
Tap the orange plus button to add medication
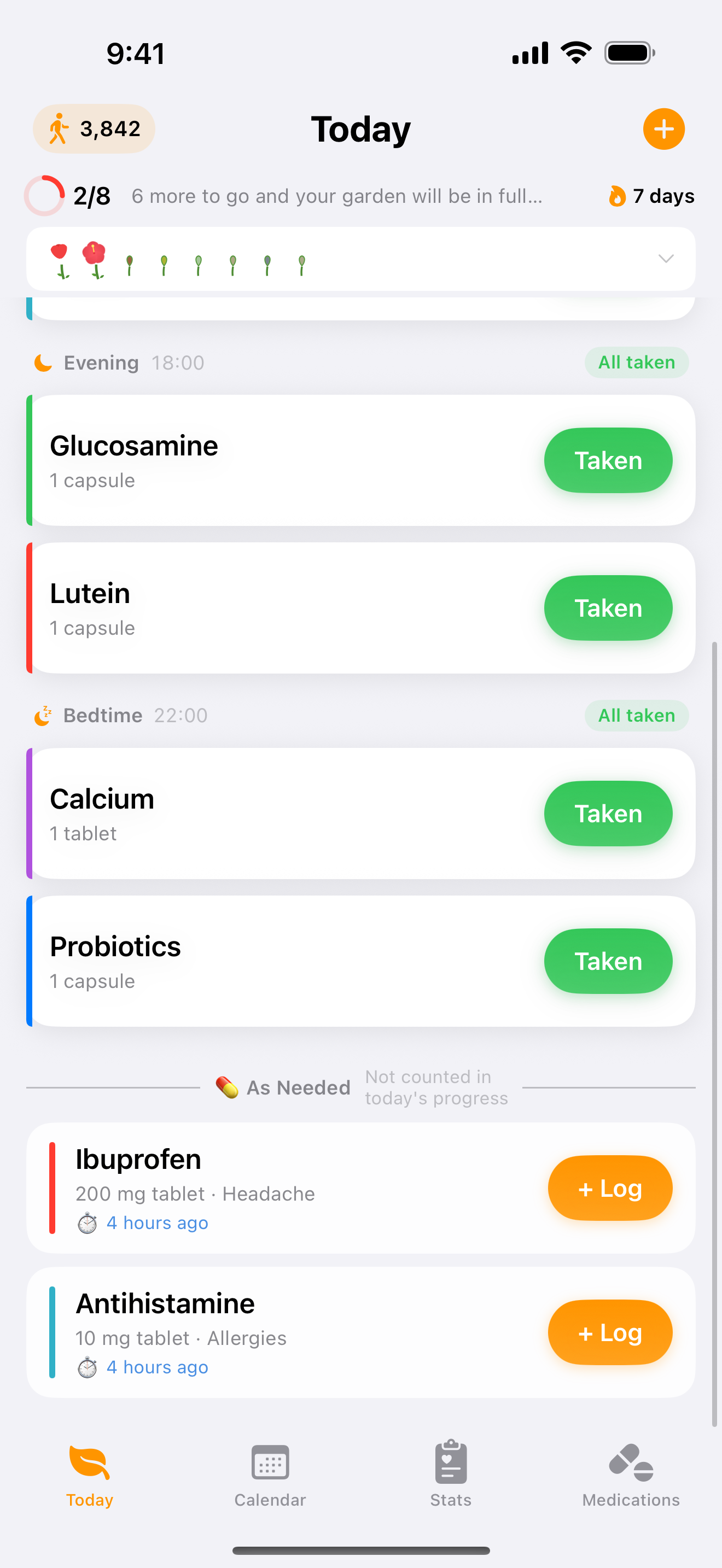pos(663,128)
